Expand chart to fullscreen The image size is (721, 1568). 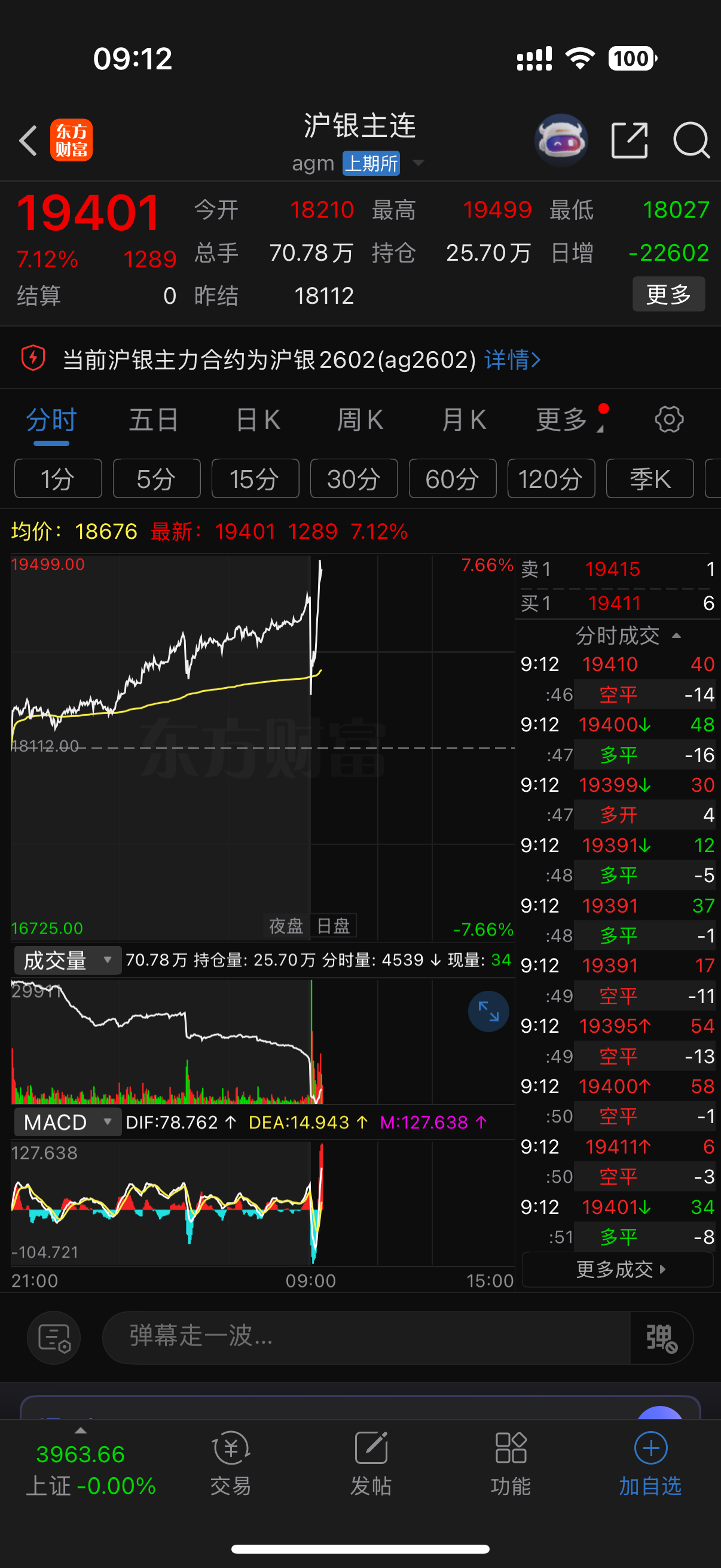pos(488,1011)
